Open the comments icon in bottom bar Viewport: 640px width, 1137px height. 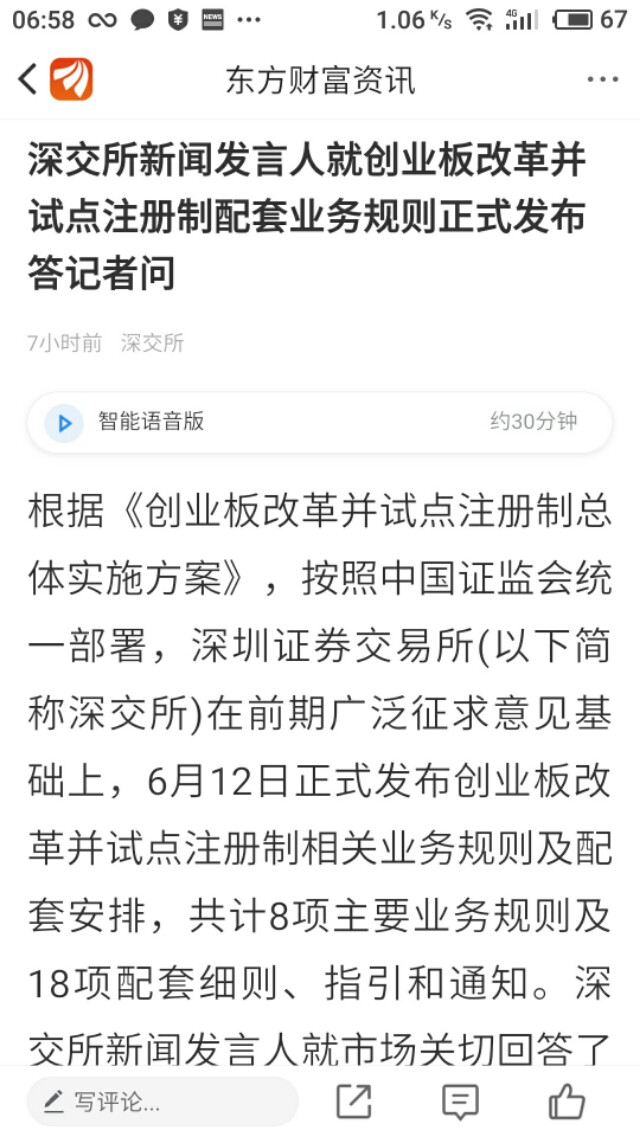(x=460, y=1102)
